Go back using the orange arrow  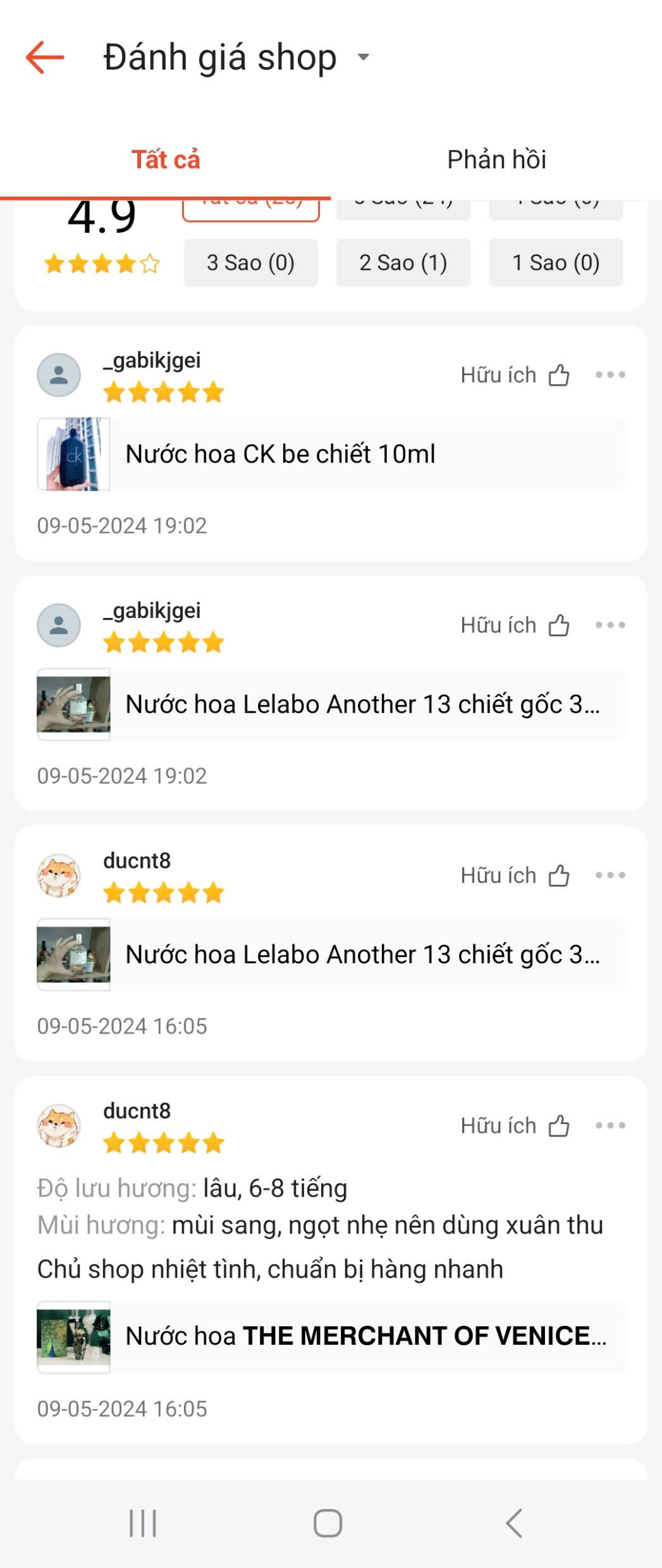click(x=45, y=58)
